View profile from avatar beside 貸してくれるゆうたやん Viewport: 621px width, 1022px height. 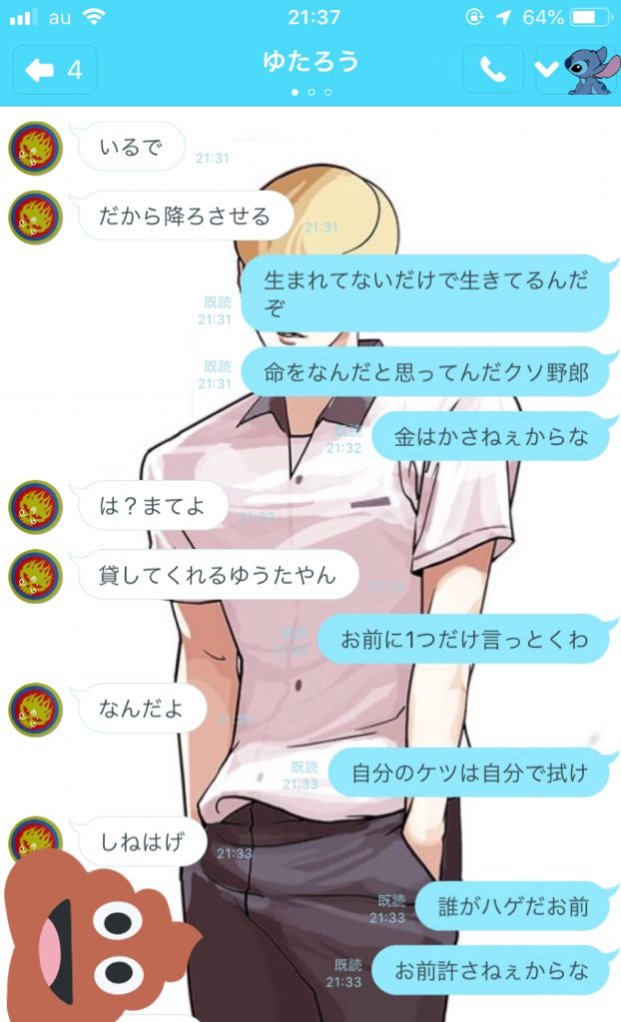[35, 575]
